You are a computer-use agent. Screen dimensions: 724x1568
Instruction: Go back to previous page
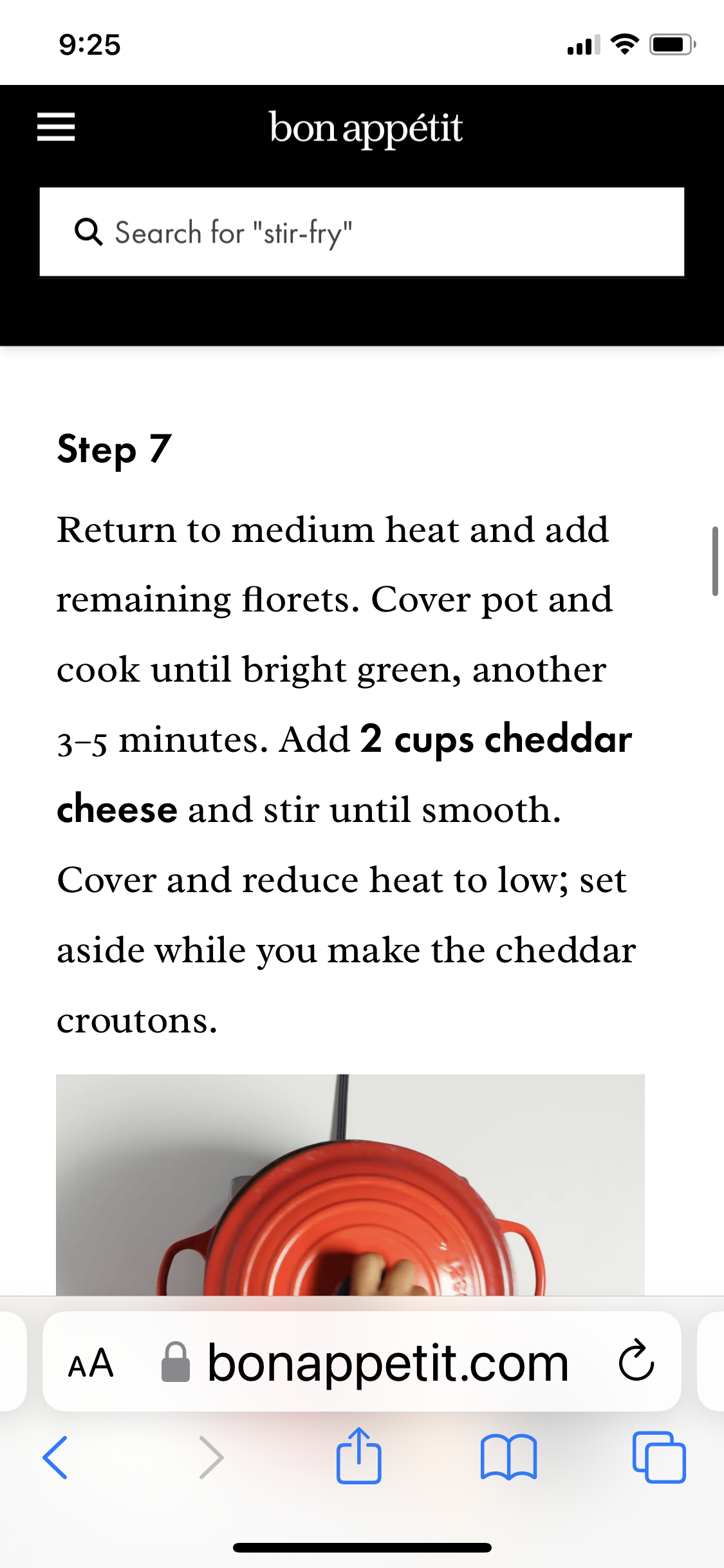(55, 1457)
